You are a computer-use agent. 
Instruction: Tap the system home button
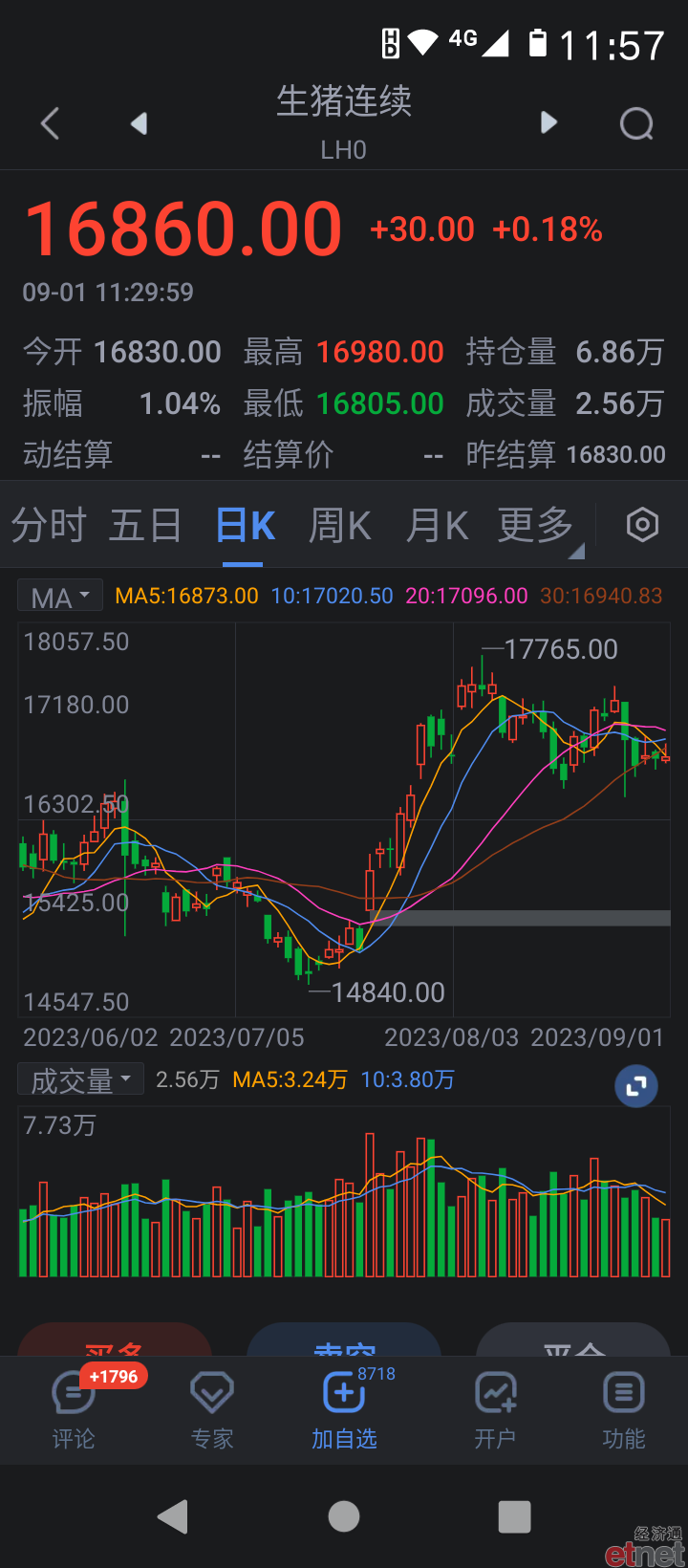tap(344, 1516)
